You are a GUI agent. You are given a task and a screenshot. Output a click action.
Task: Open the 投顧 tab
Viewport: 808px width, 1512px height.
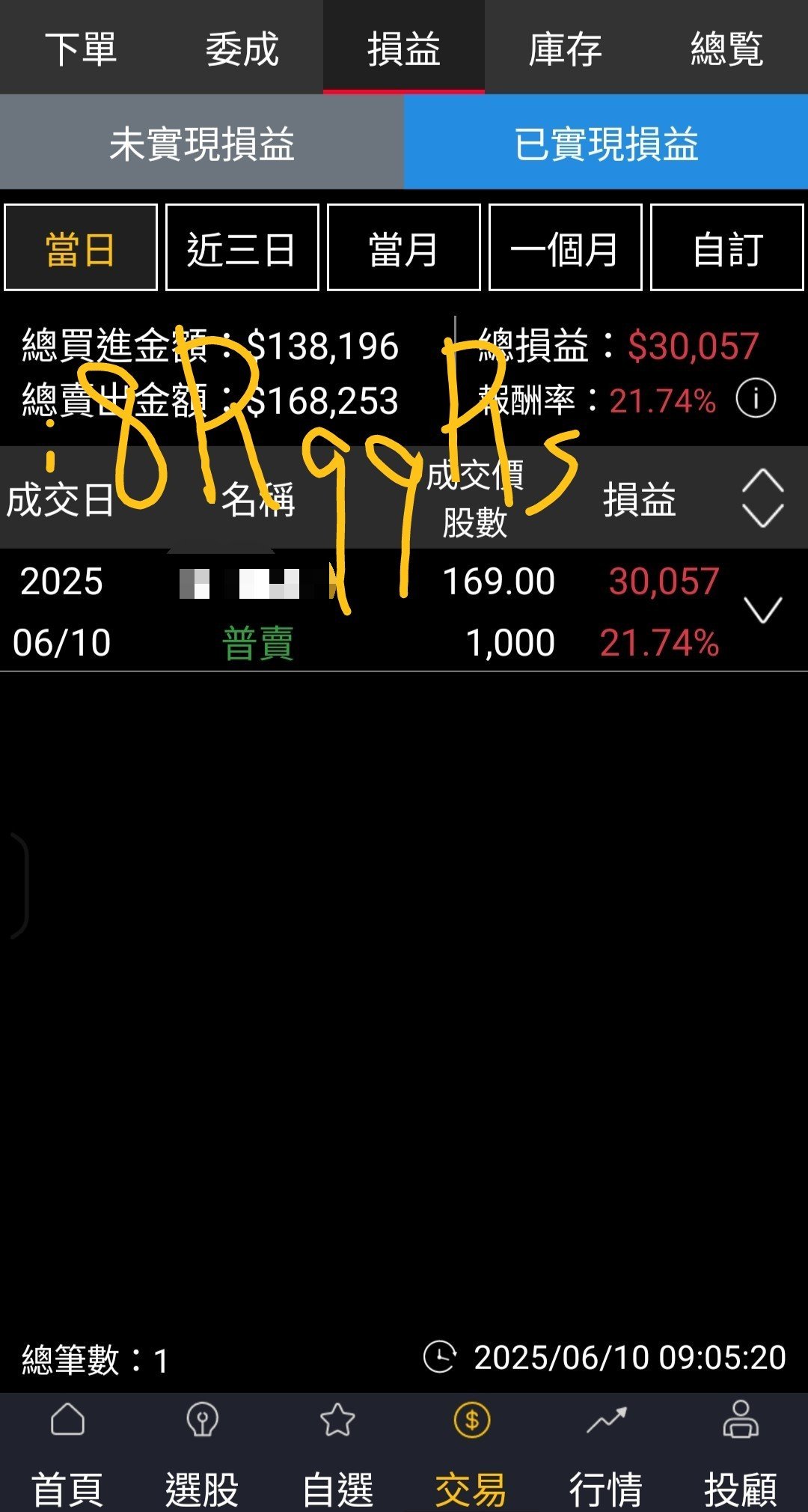click(741, 1454)
